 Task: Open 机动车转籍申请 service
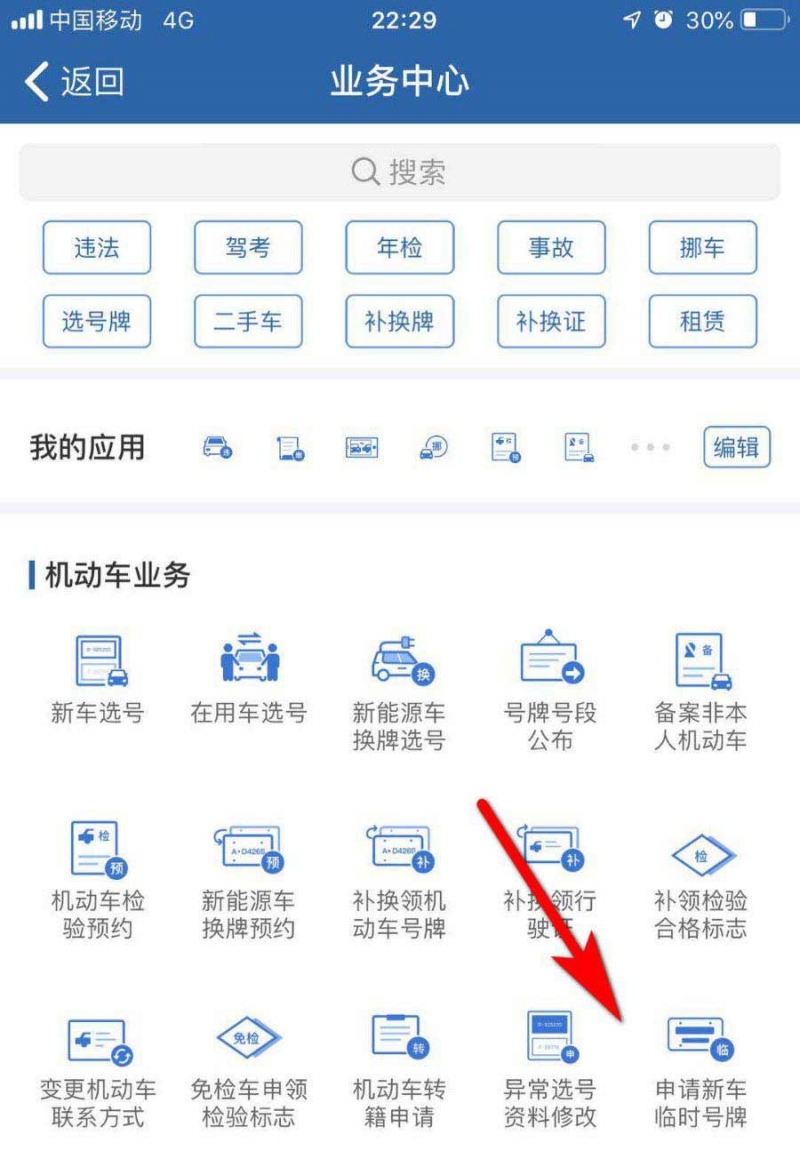[399, 1068]
